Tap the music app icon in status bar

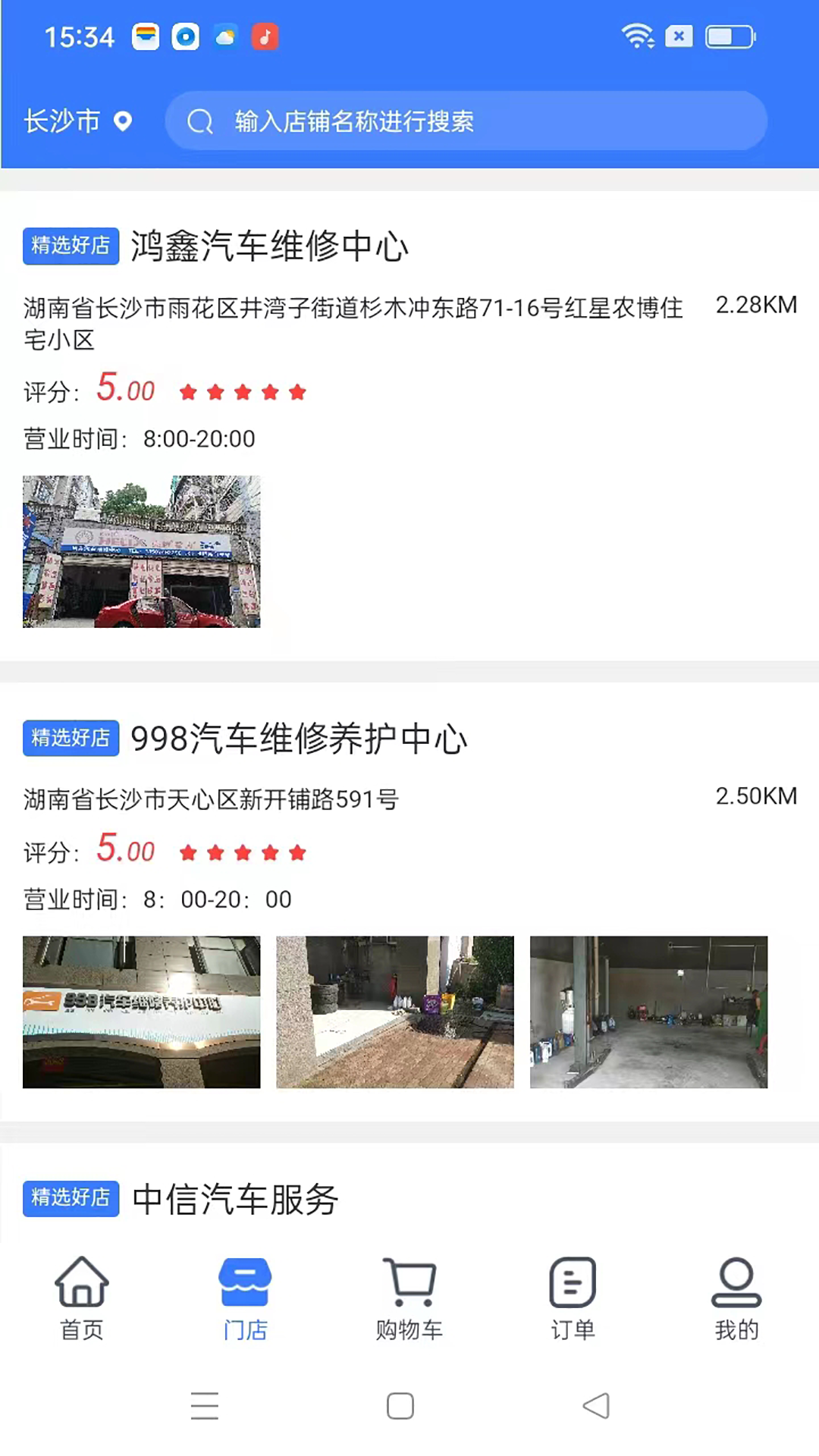(265, 36)
